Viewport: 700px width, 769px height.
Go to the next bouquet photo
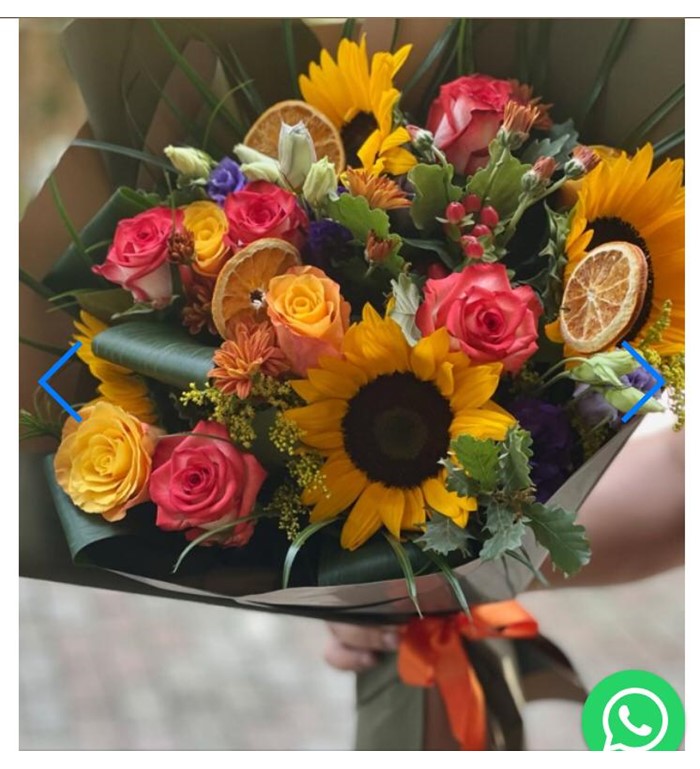[642, 381]
